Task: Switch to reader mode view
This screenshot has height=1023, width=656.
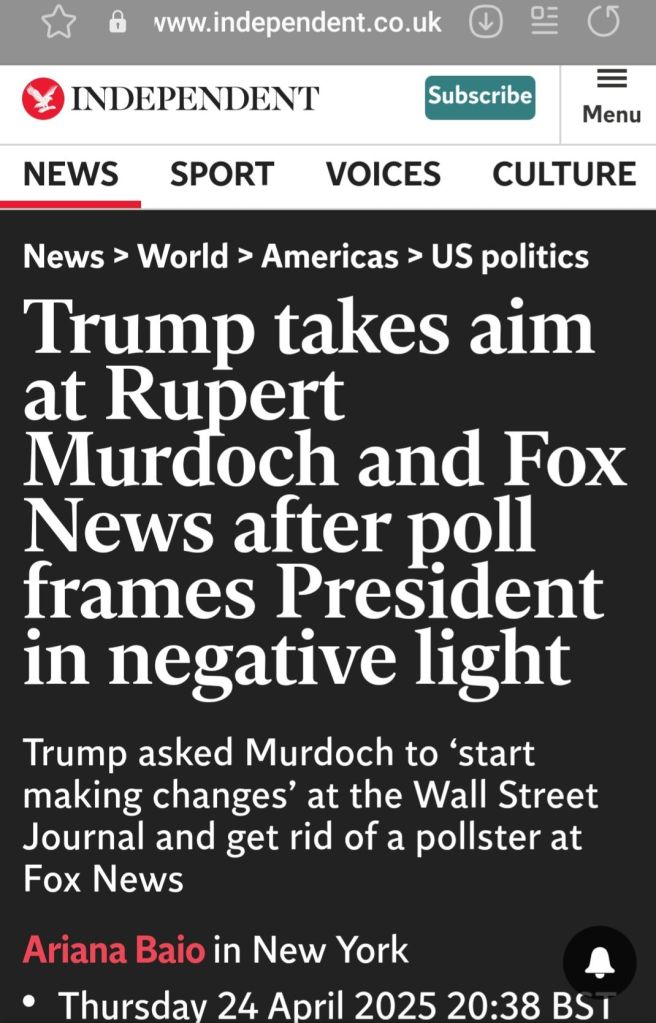Action: pyautogui.click(x=544, y=22)
